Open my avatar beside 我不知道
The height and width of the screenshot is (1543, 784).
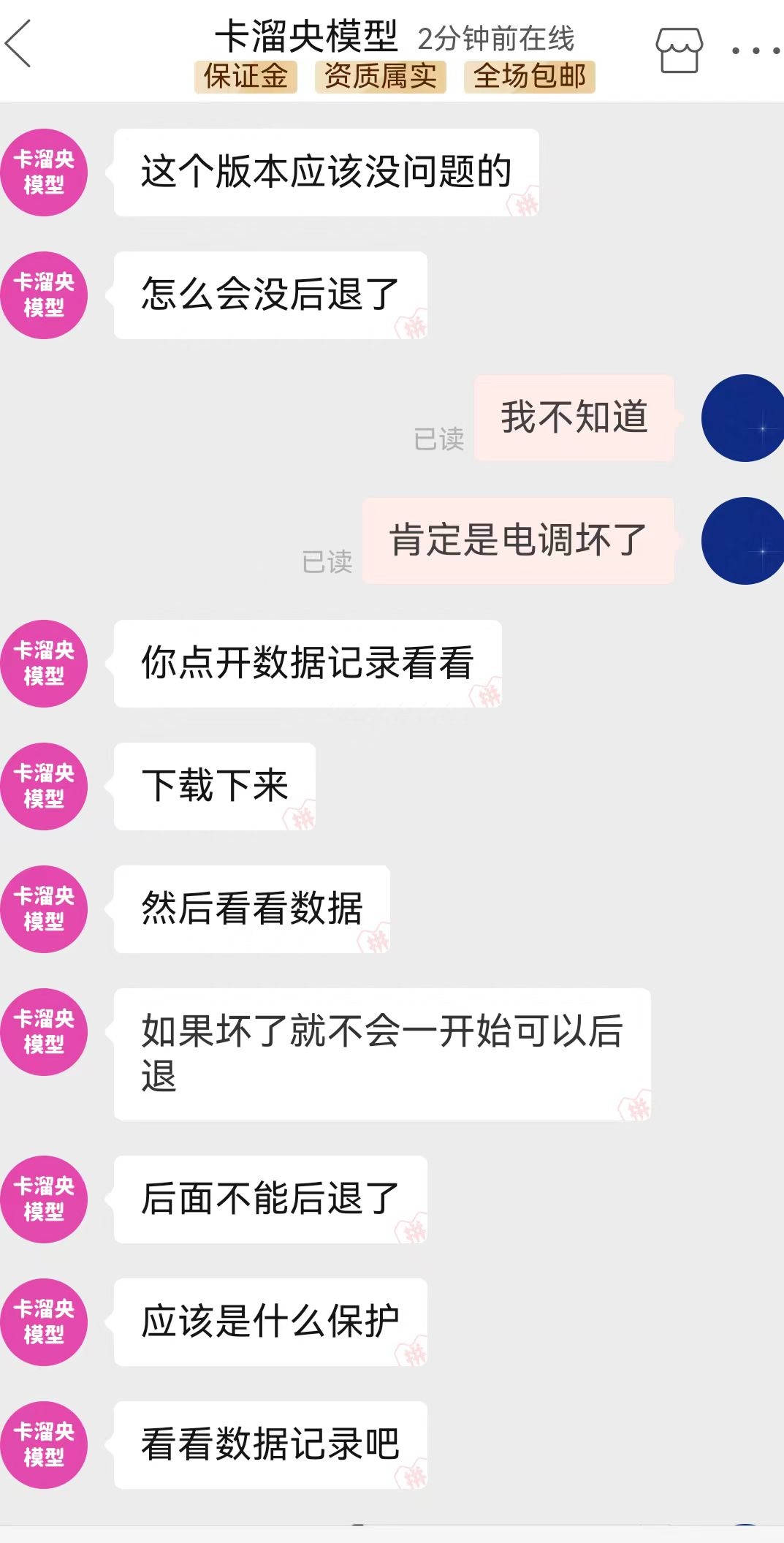tap(743, 418)
